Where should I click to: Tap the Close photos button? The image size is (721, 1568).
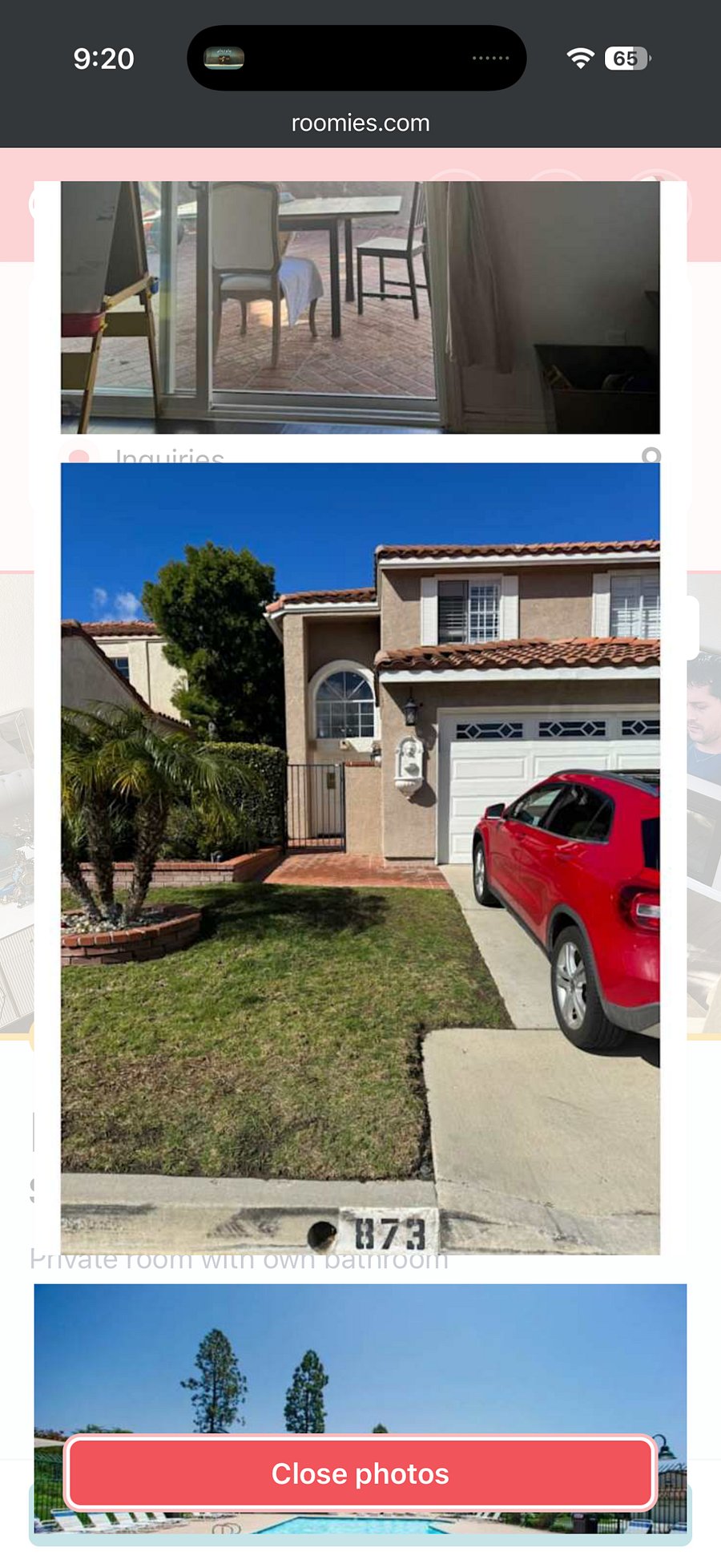click(360, 1473)
